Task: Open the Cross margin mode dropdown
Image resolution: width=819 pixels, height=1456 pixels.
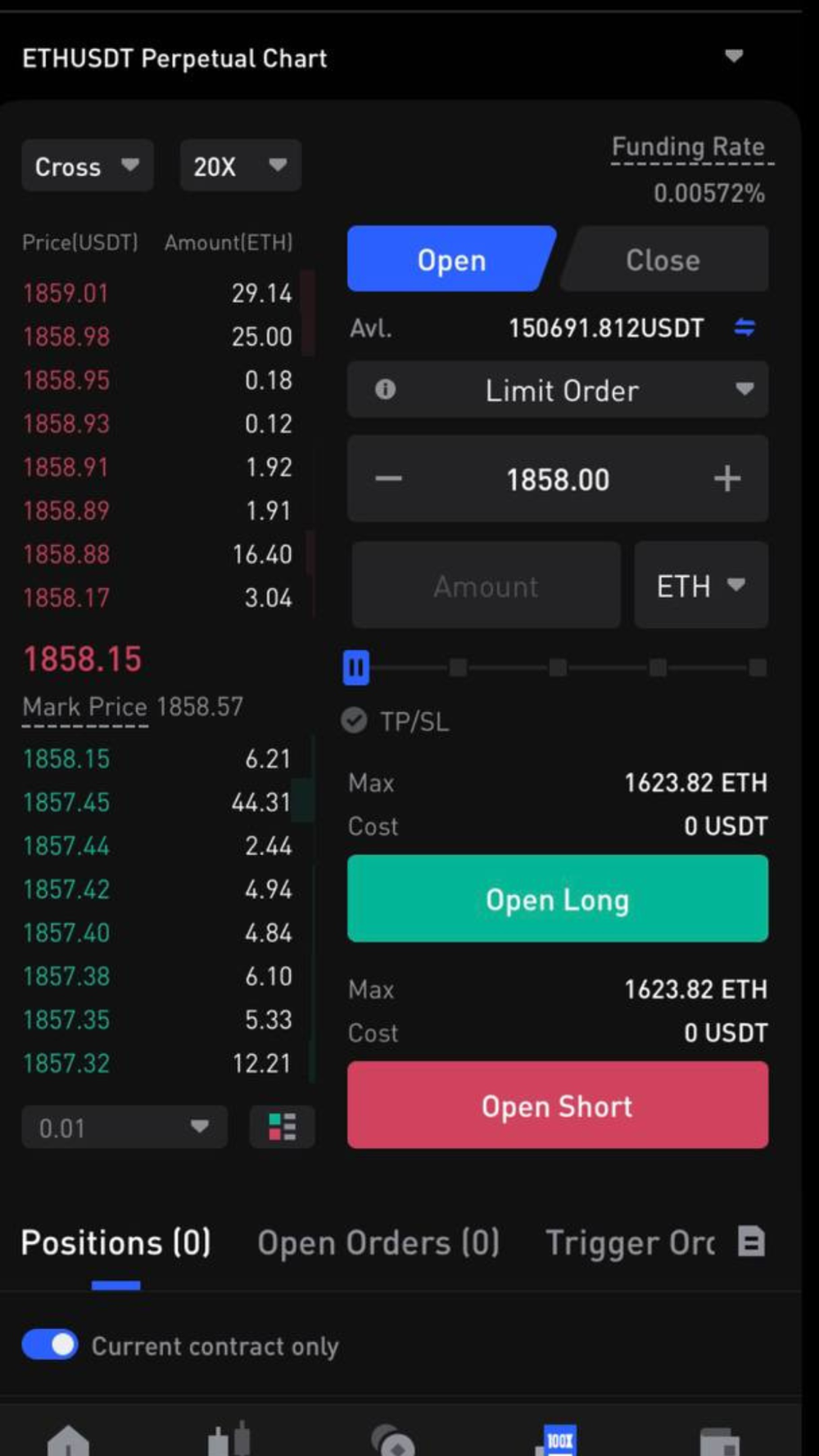Action: [88, 166]
